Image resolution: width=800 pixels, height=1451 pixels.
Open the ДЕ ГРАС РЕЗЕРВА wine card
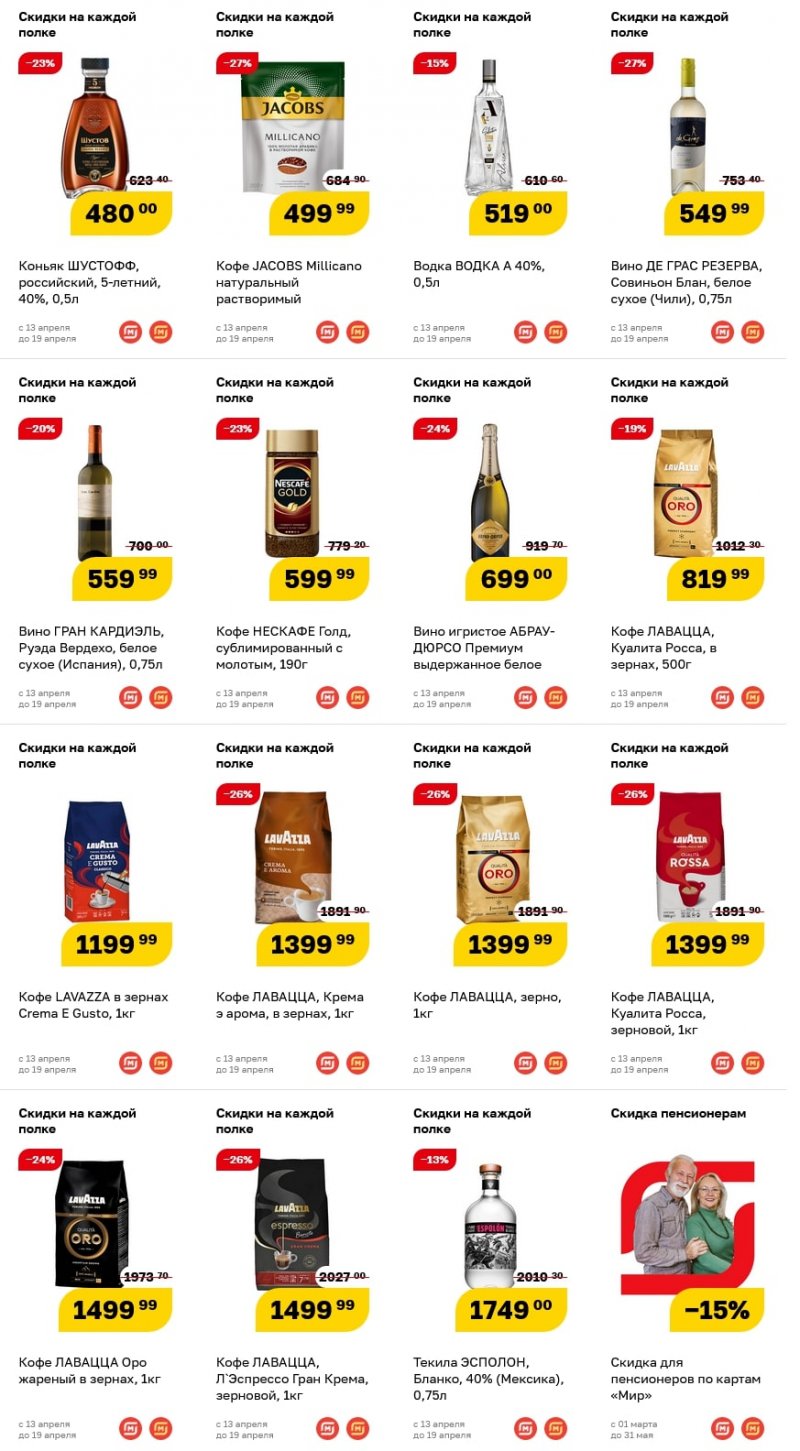click(x=687, y=282)
